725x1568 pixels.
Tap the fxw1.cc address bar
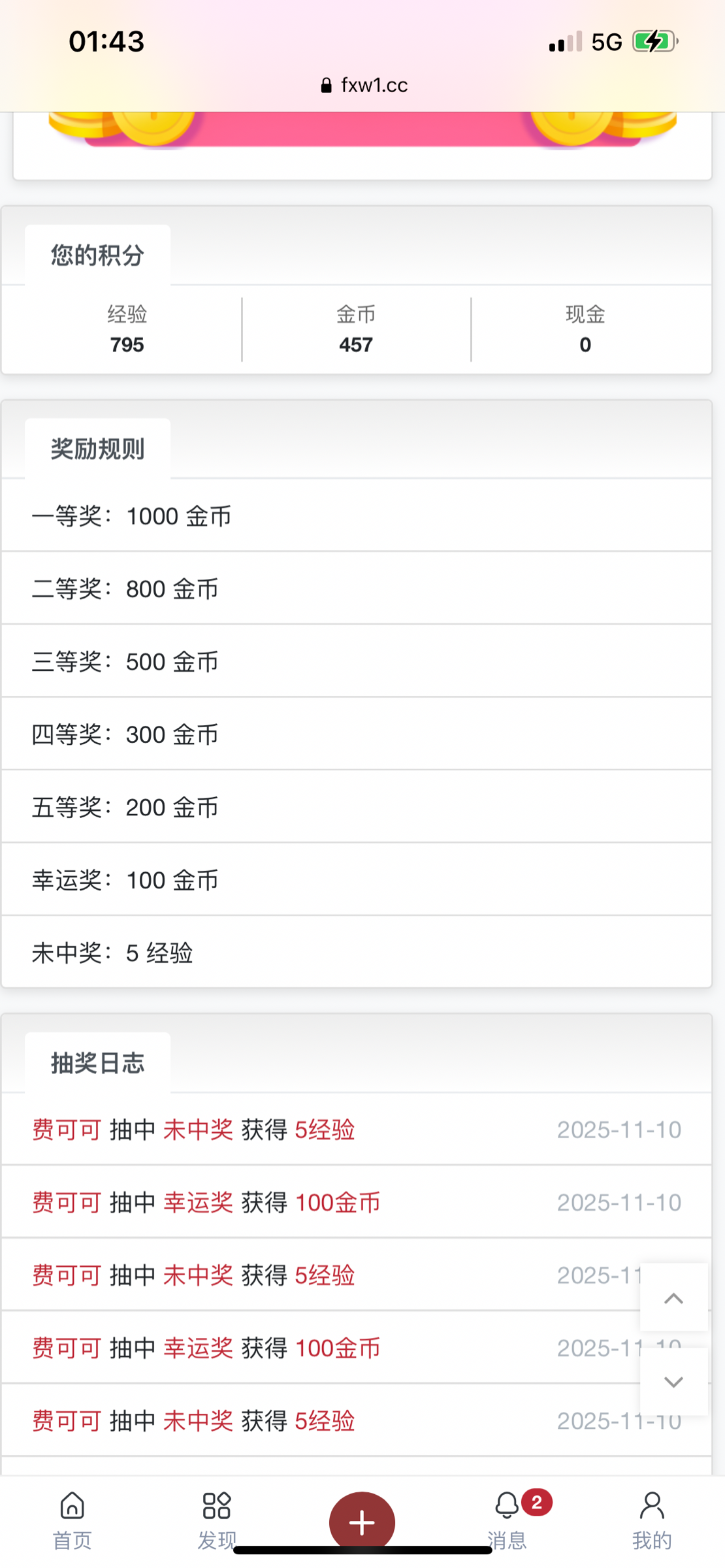click(x=364, y=85)
